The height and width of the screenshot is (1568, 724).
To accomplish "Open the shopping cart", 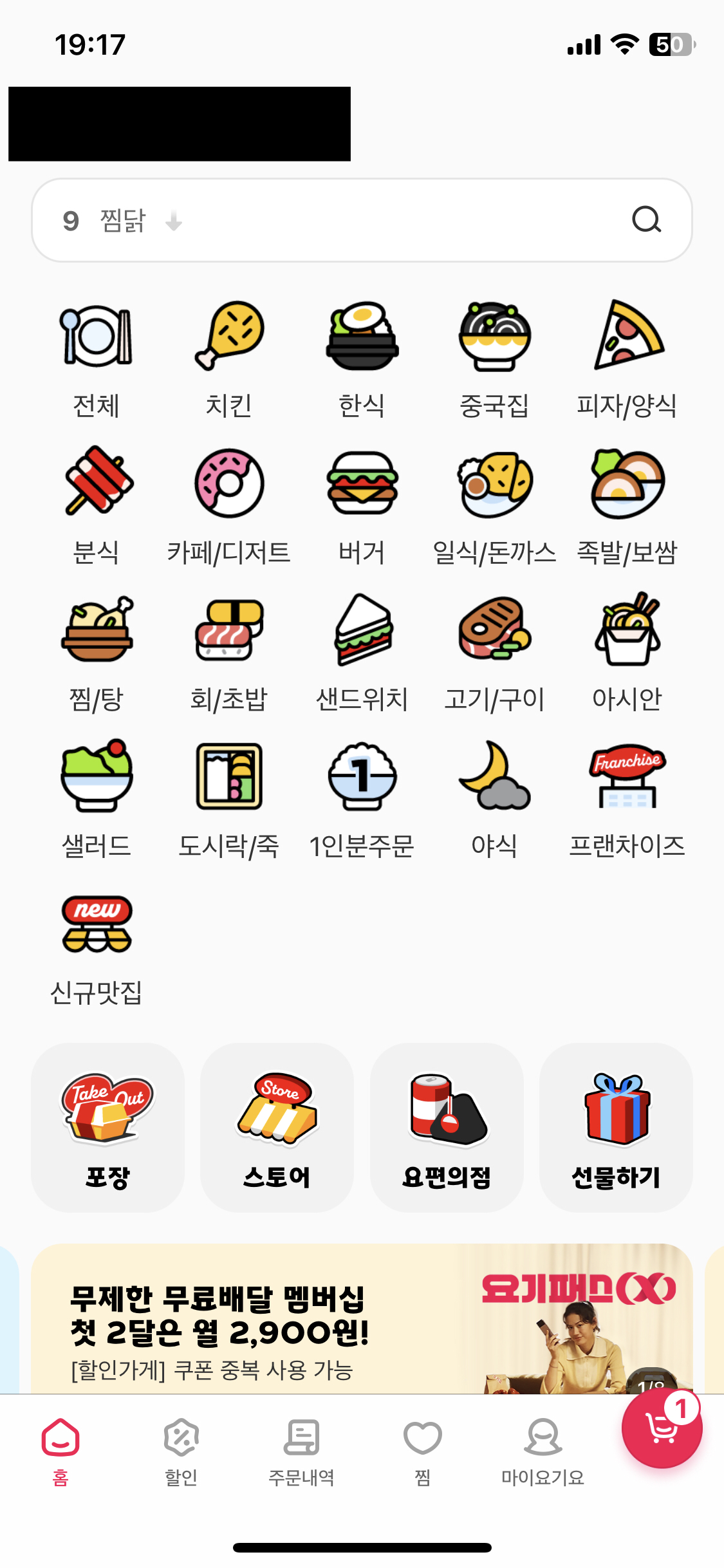I will click(x=661, y=1429).
